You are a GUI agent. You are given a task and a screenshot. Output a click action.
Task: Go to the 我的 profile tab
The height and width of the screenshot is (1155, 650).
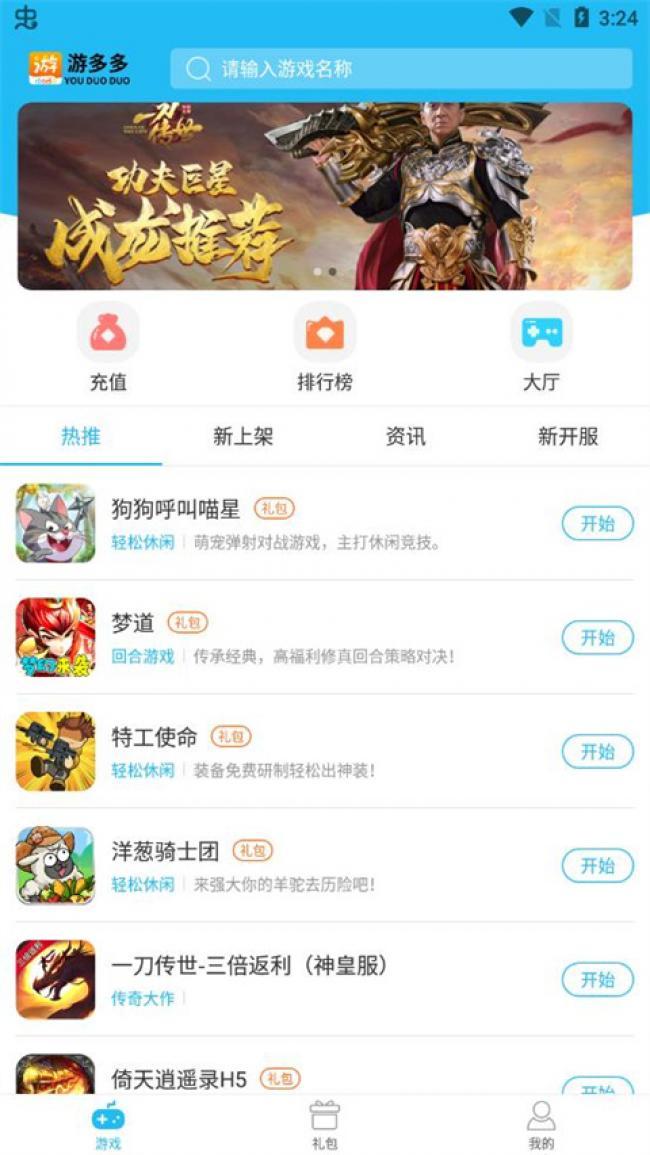(541, 1125)
